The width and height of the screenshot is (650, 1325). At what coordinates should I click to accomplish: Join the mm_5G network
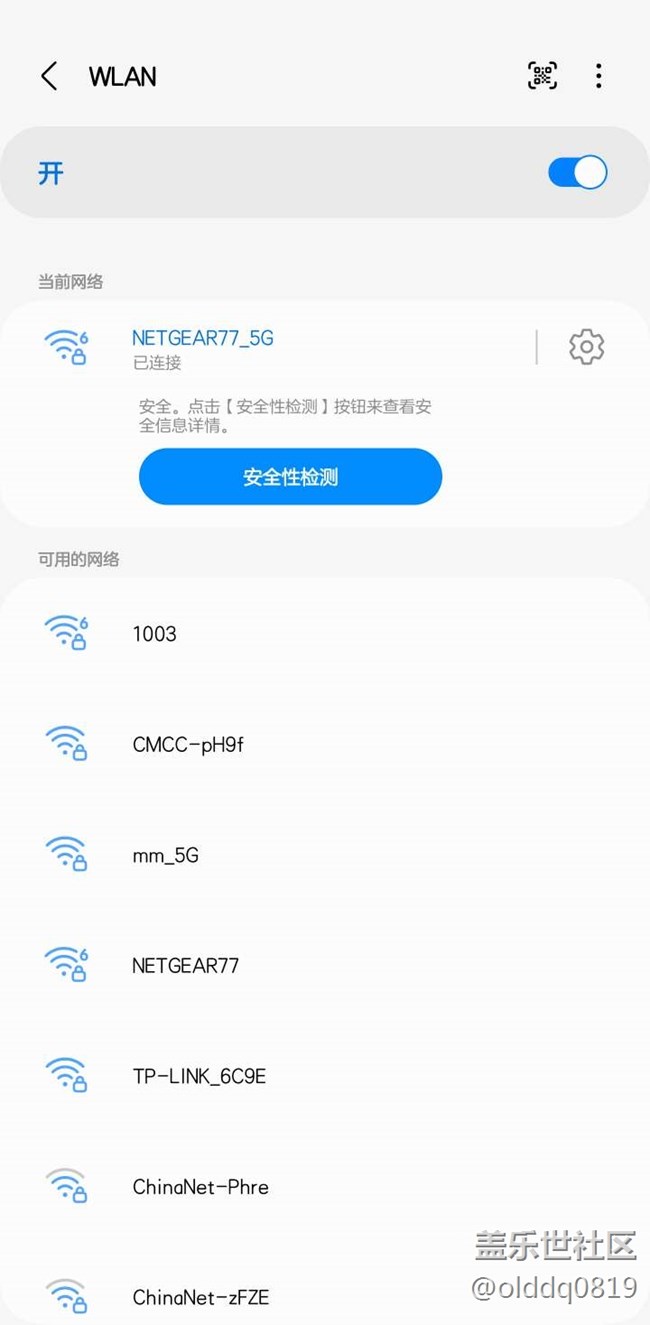[x=165, y=855]
